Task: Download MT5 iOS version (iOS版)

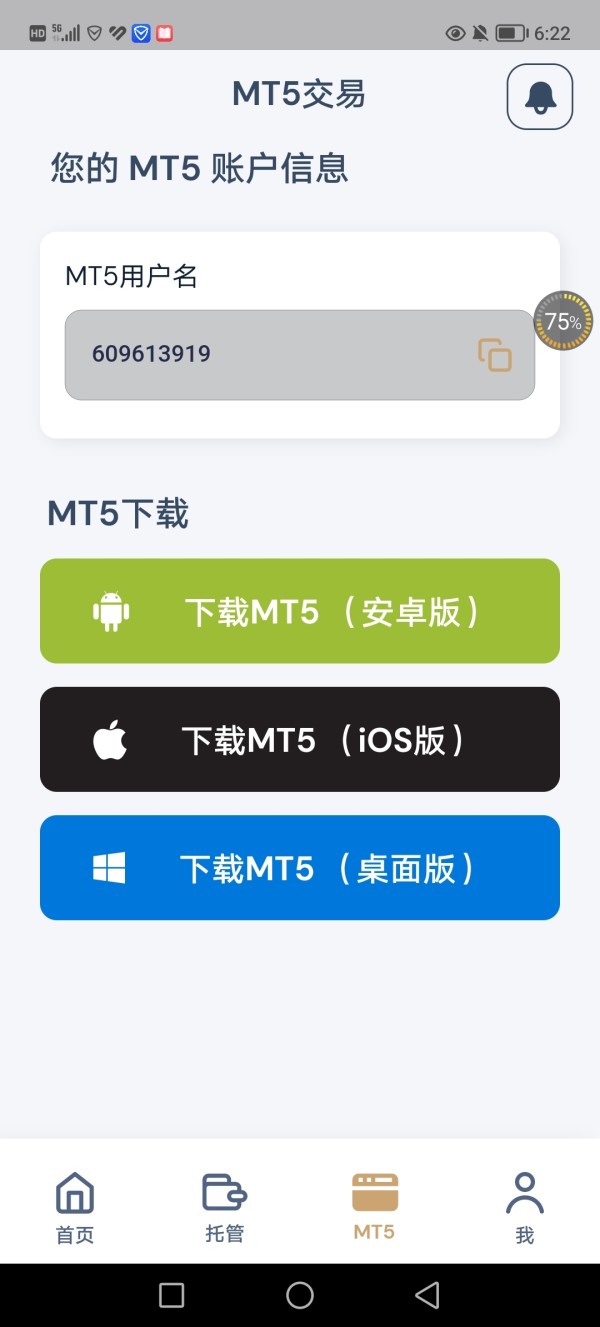Action: [300, 740]
